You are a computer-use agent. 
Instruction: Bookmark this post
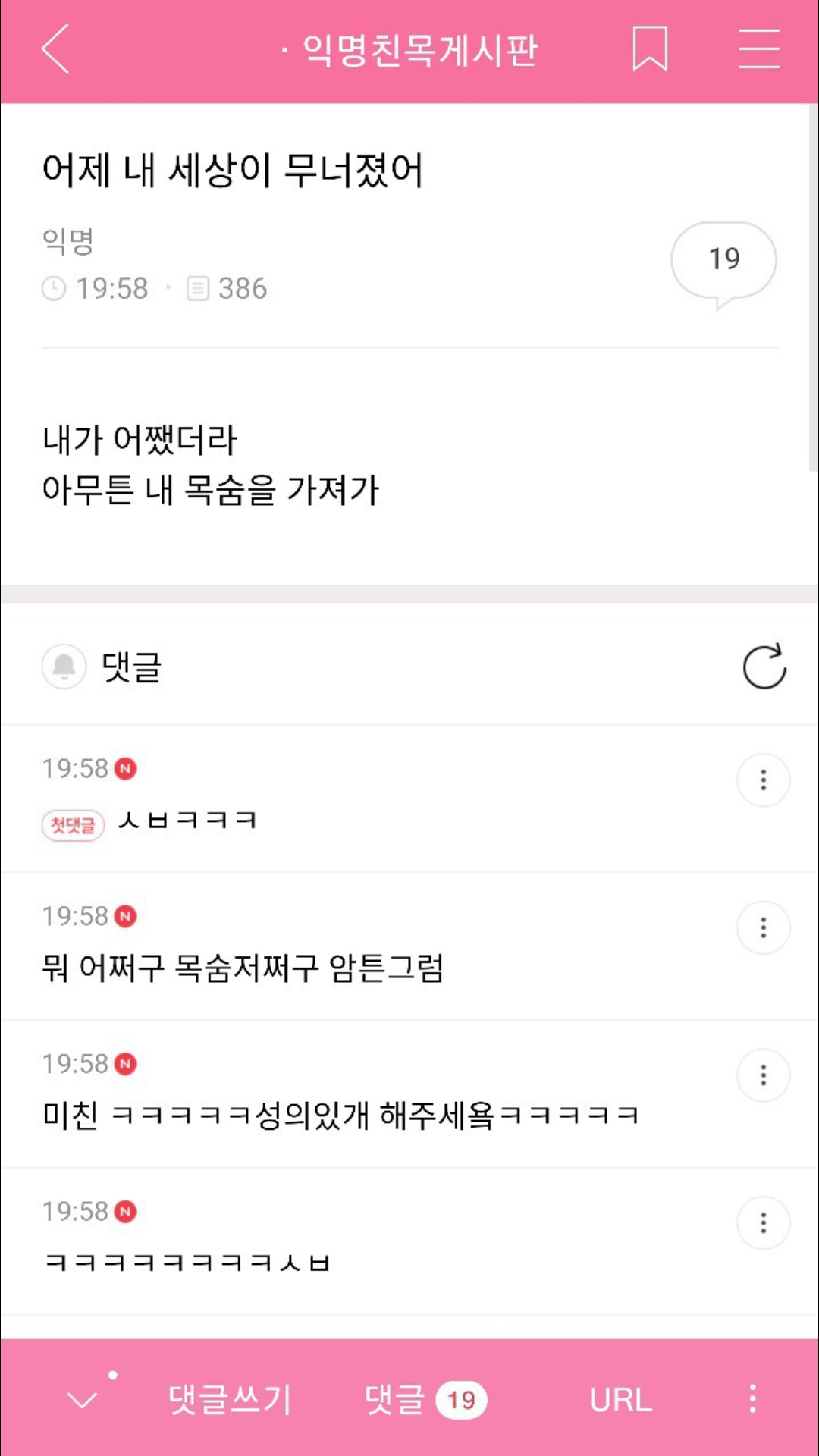[650, 49]
